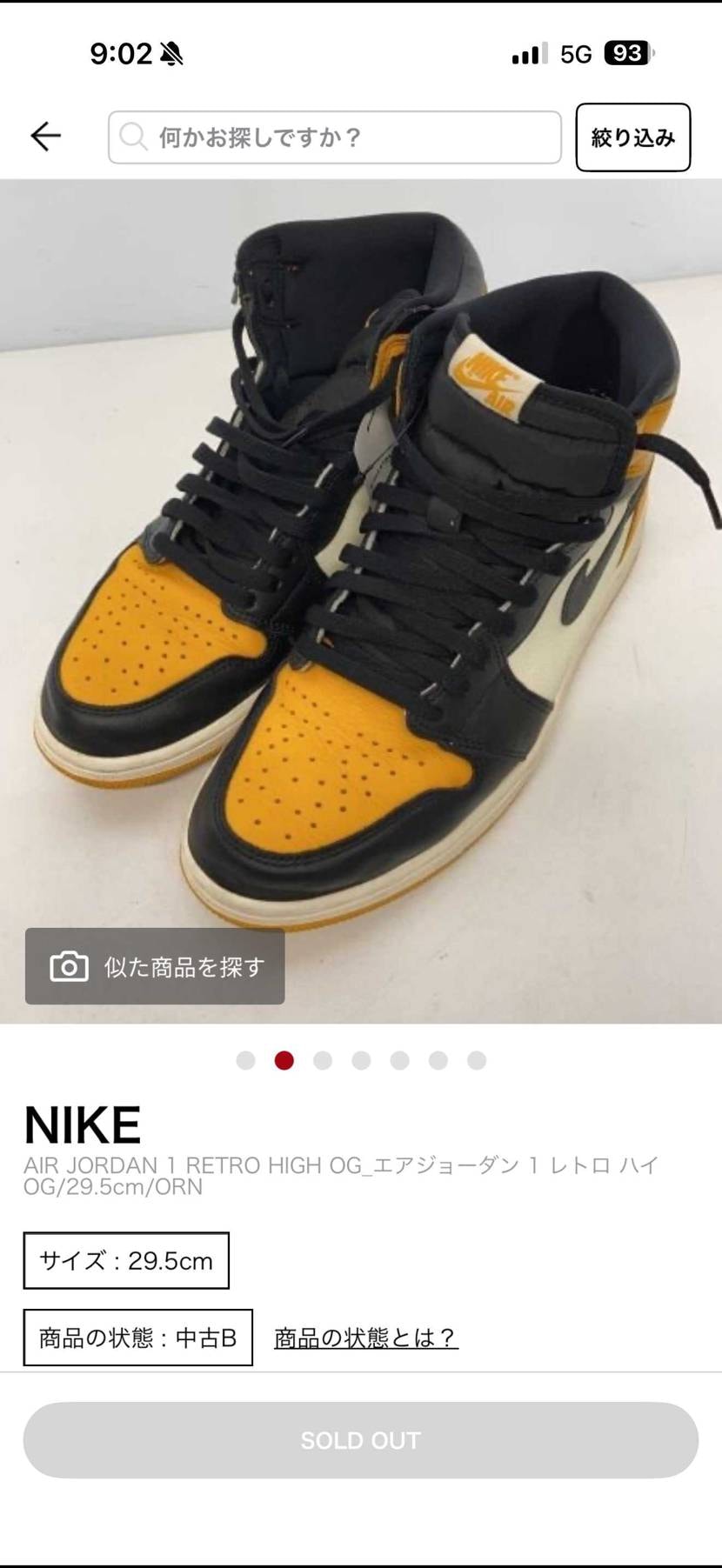The width and height of the screenshot is (722, 1568).
Task: Tap 似た商品を探す to find similar items
Action: click(155, 966)
